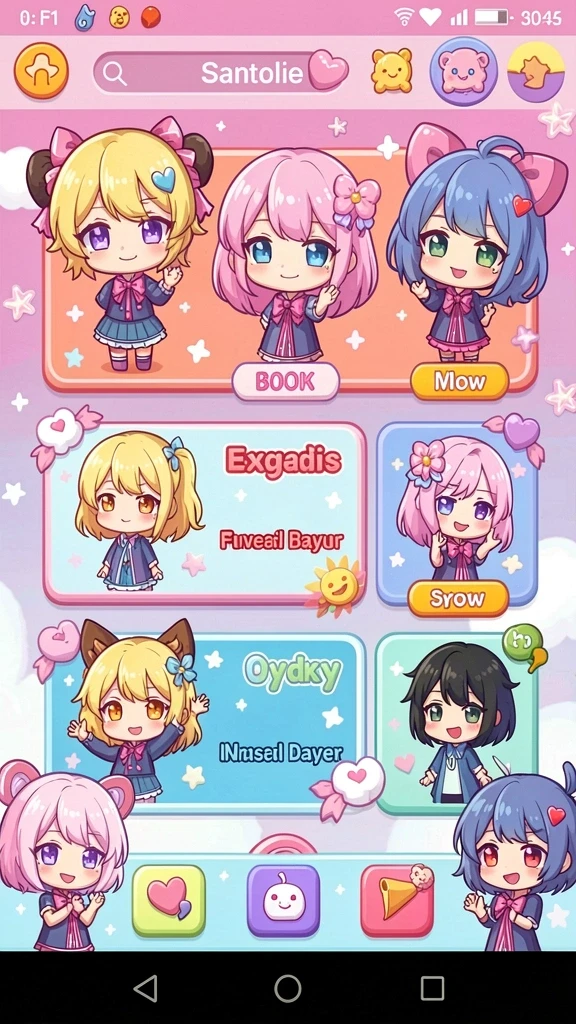The height and width of the screenshot is (1024, 576).
Task: Open the Oydky card
Action: tap(206, 722)
